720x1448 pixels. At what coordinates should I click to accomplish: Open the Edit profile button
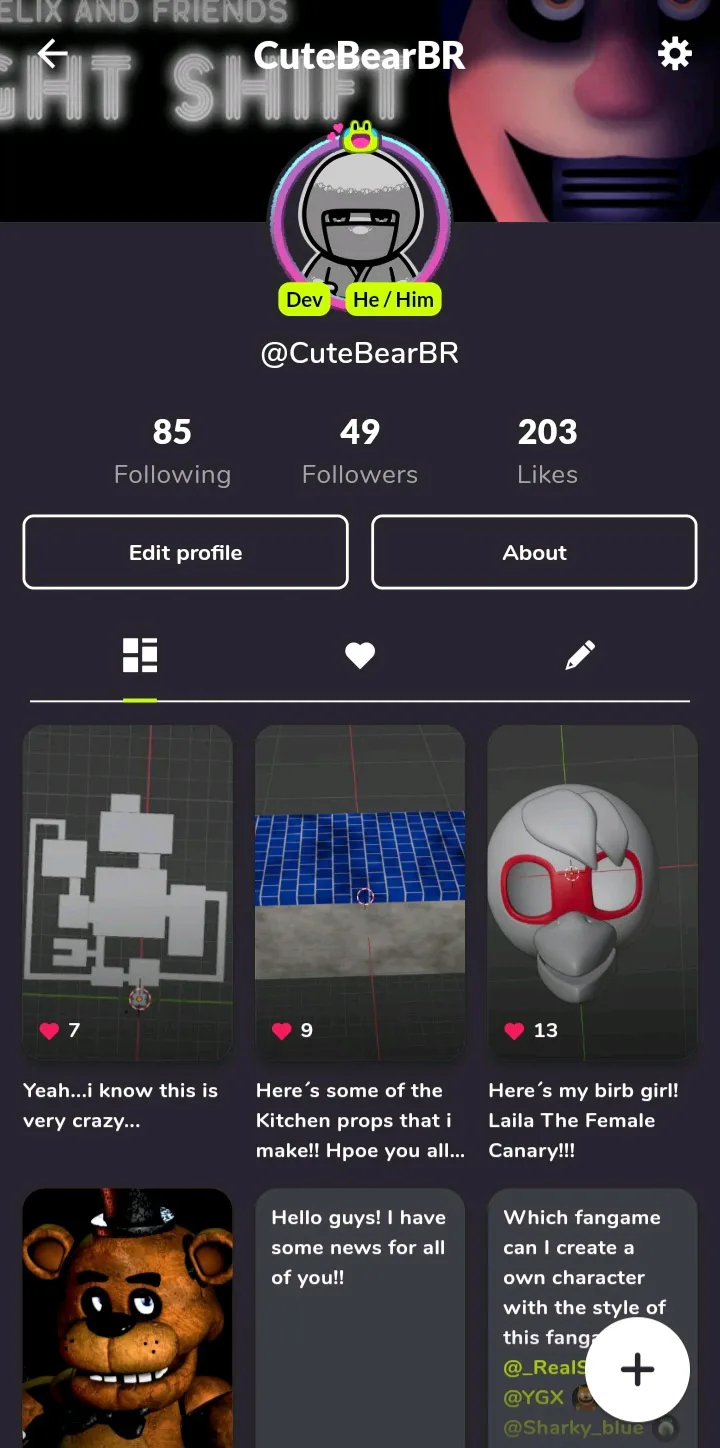click(186, 552)
